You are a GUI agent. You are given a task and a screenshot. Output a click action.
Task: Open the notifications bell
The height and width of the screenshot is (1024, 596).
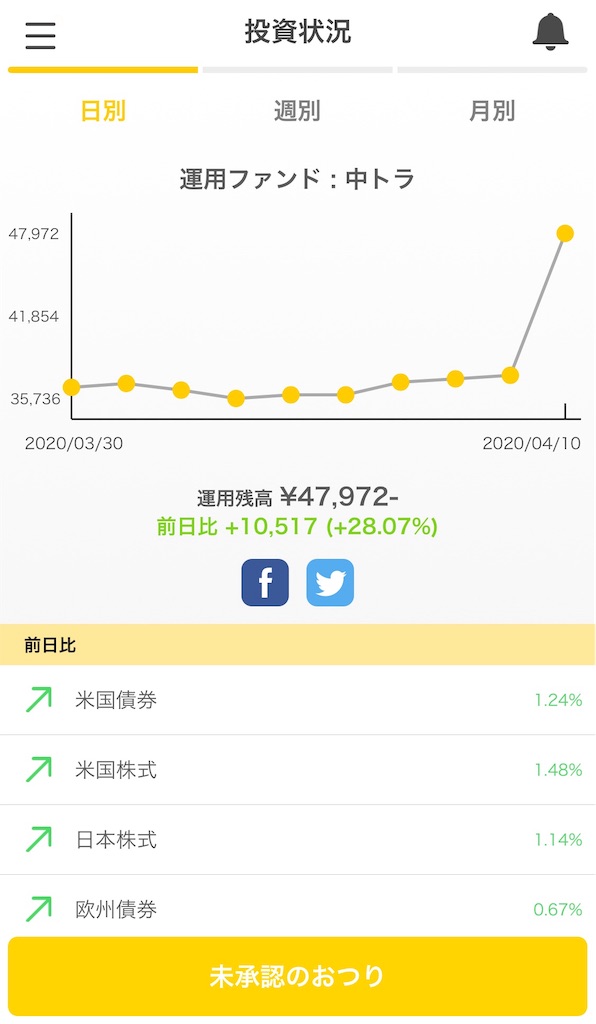click(550, 31)
